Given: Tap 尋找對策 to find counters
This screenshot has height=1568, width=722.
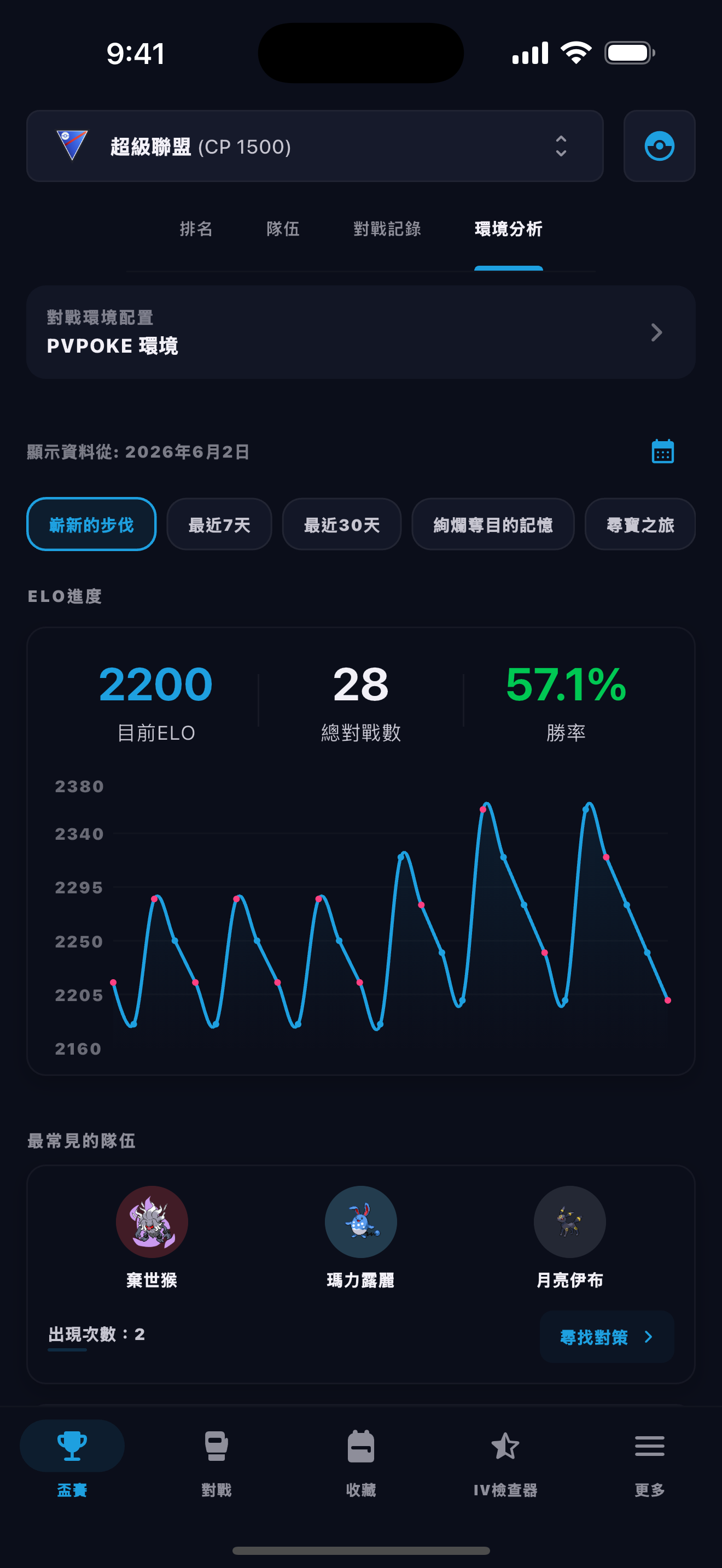Looking at the screenshot, I should click(x=607, y=1337).
